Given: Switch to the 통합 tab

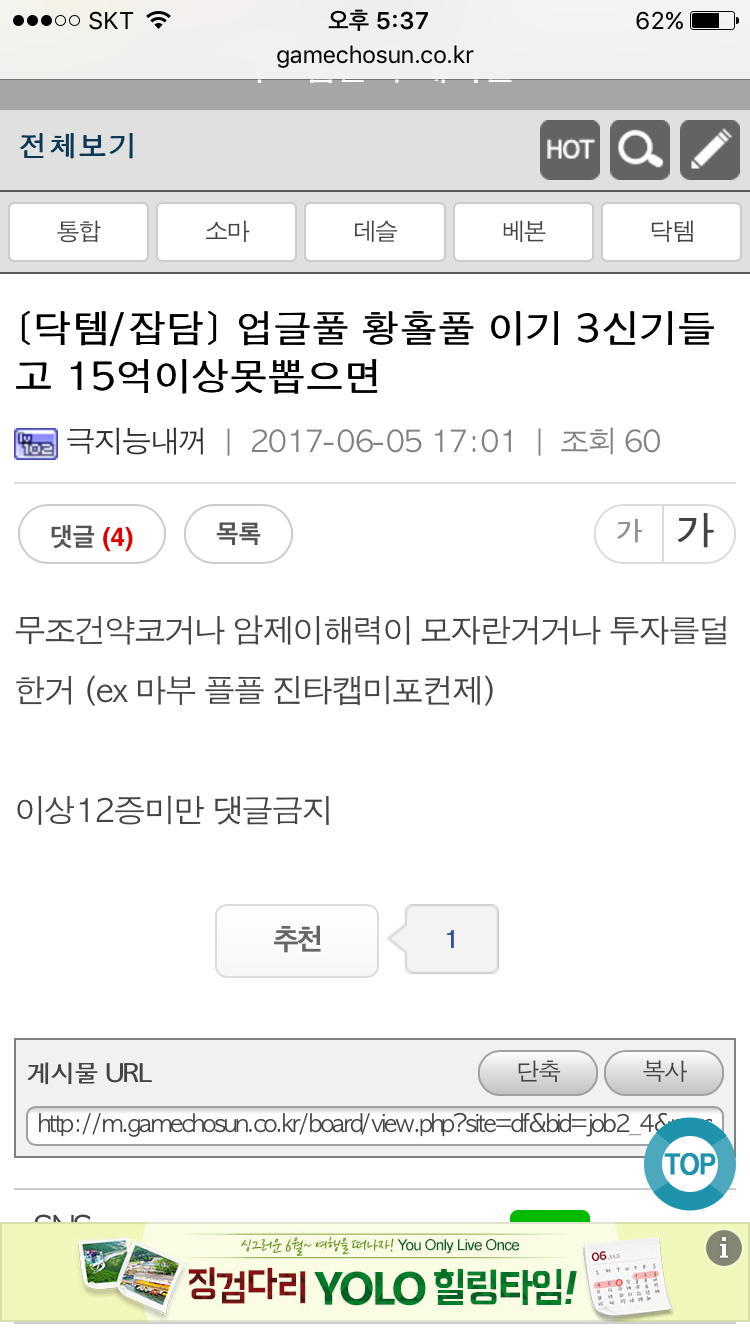Looking at the screenshot, I should pos(79,232).
